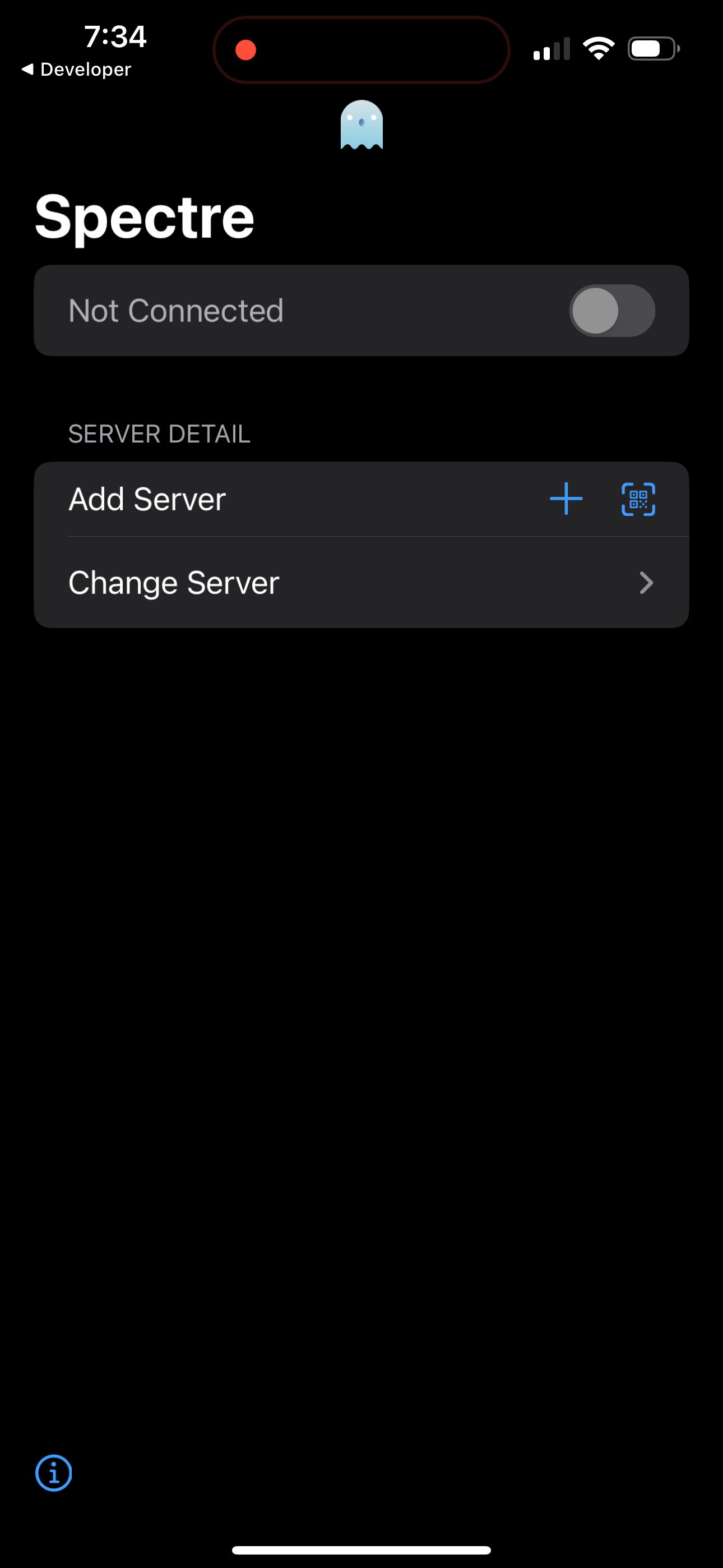Tap the chevron next to Change Server
The width and height of the screenshot is (723, 1568).
tap(647, 583)
